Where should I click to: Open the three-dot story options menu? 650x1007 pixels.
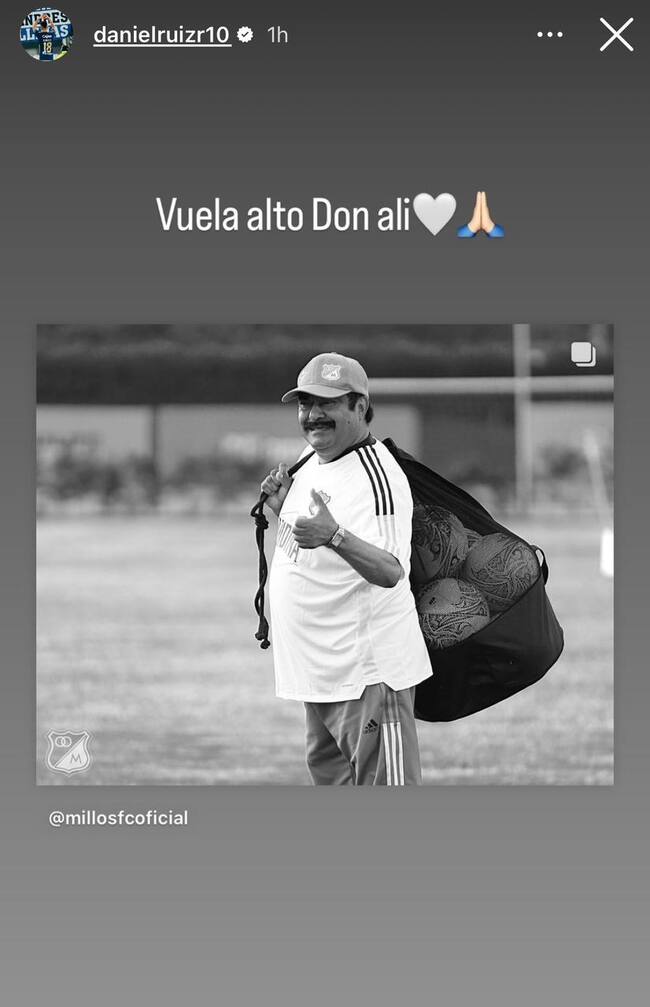(x=549, y=35)
